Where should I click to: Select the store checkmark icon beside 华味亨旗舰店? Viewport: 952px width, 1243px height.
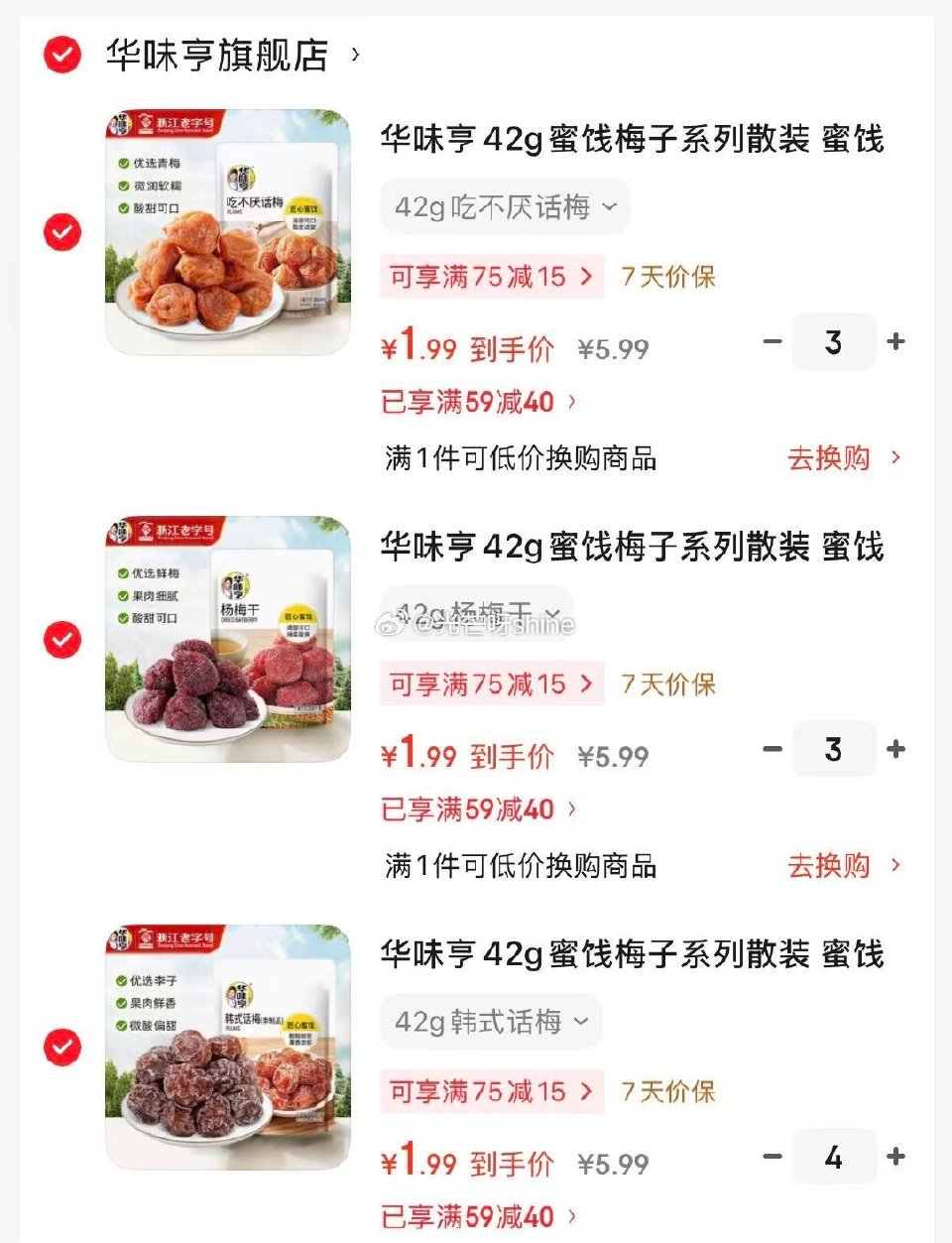pos(59,56)
